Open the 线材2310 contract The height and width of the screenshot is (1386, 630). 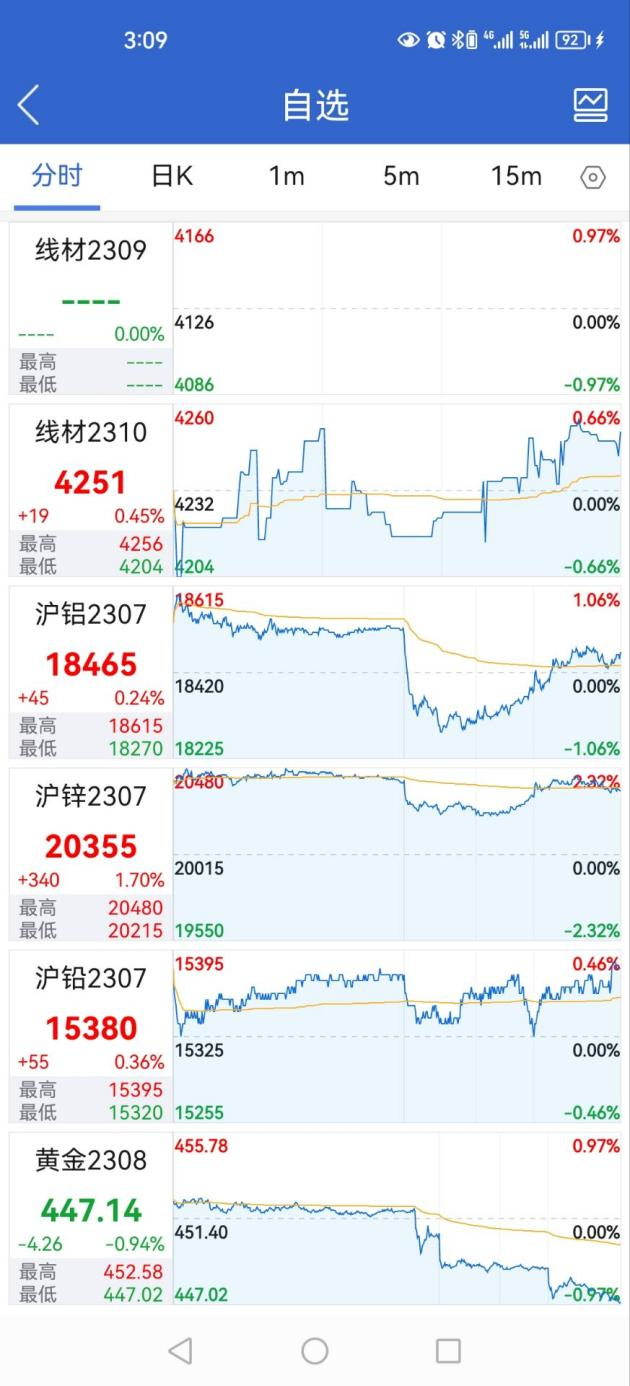point(91,432)
